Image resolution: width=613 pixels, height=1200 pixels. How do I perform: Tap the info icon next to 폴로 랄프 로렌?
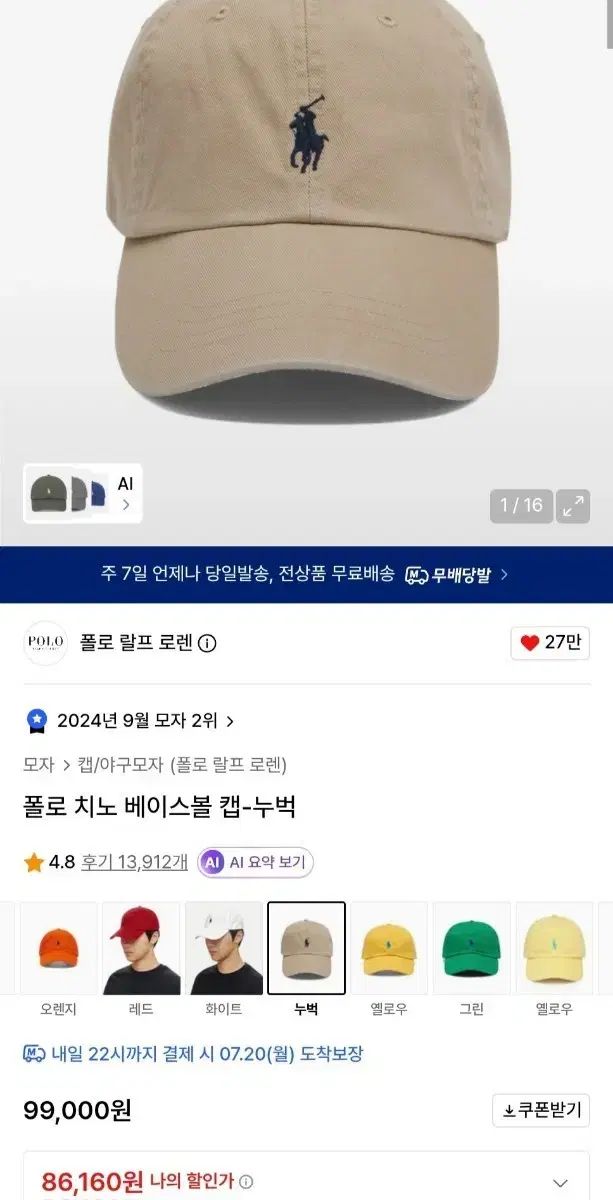point(207,643)
